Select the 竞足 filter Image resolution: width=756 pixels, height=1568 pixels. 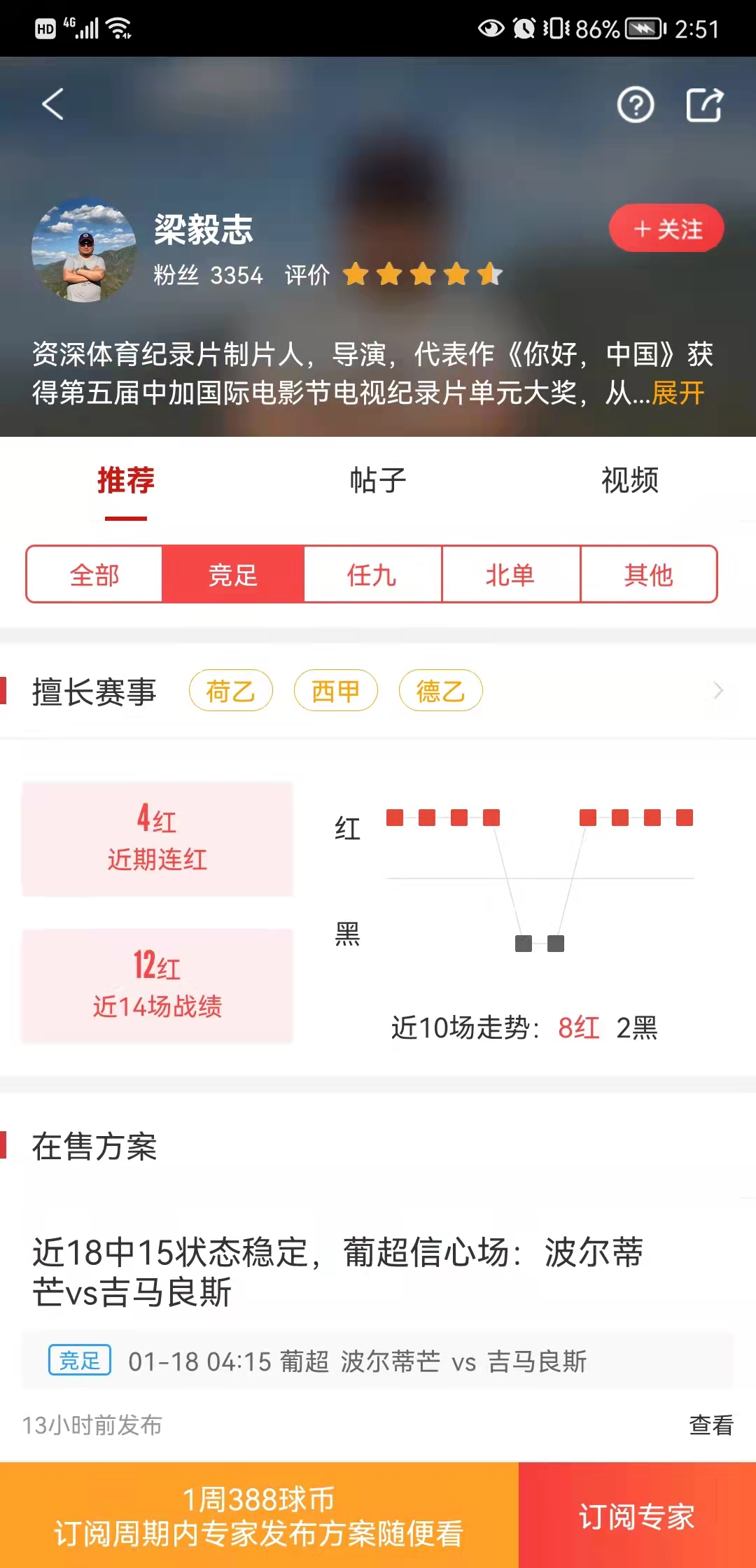[x=233, y=575]
